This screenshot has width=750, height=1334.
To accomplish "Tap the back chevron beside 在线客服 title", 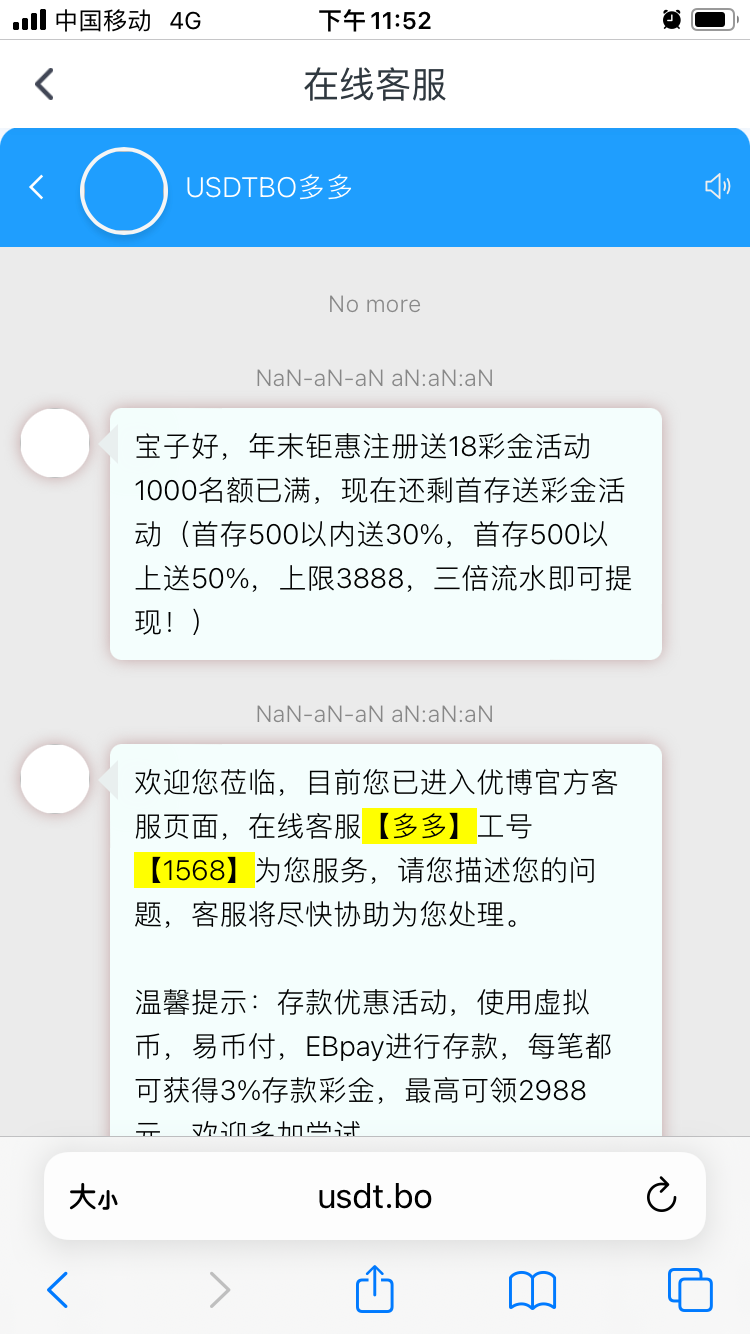I will (x=42, y=84).
